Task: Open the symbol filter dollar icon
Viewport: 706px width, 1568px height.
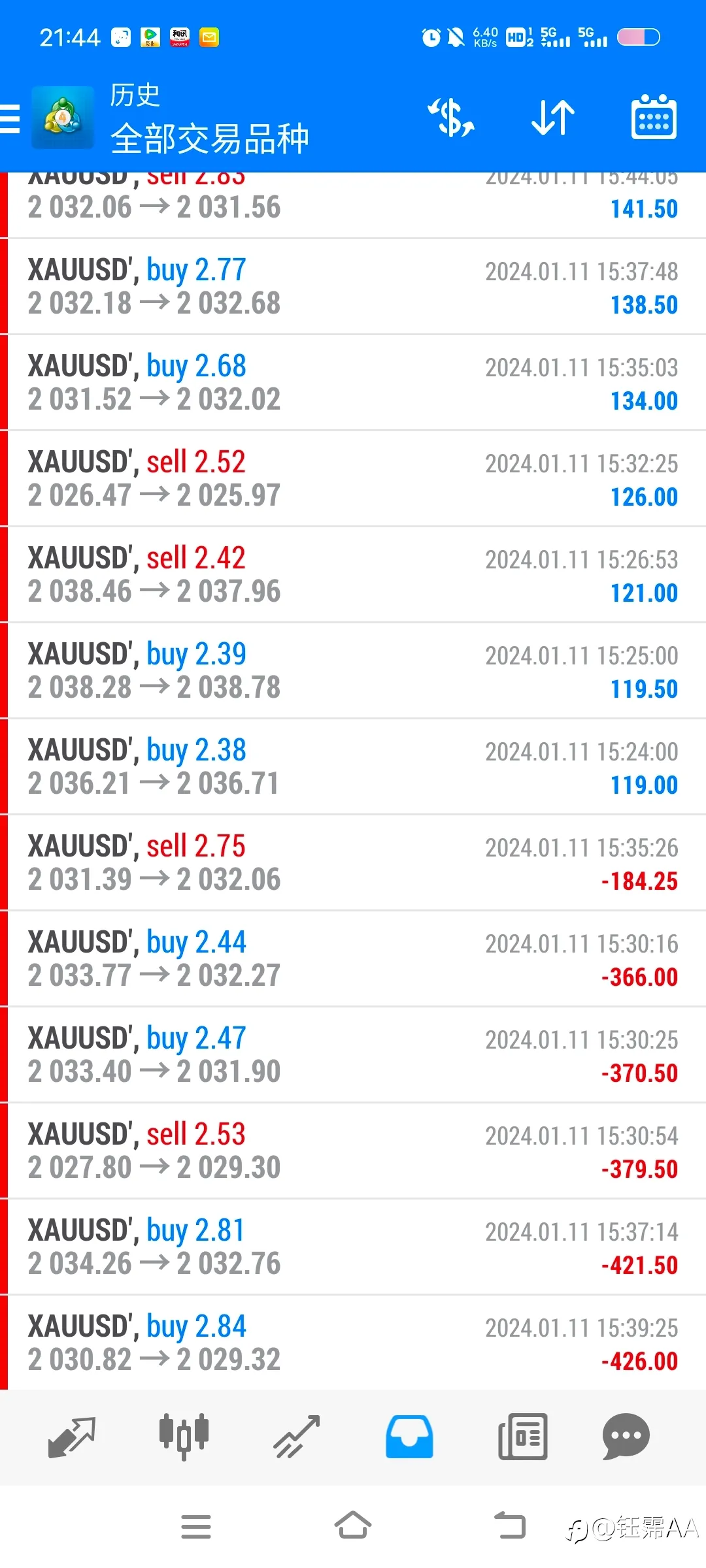Action: (451, 118)
